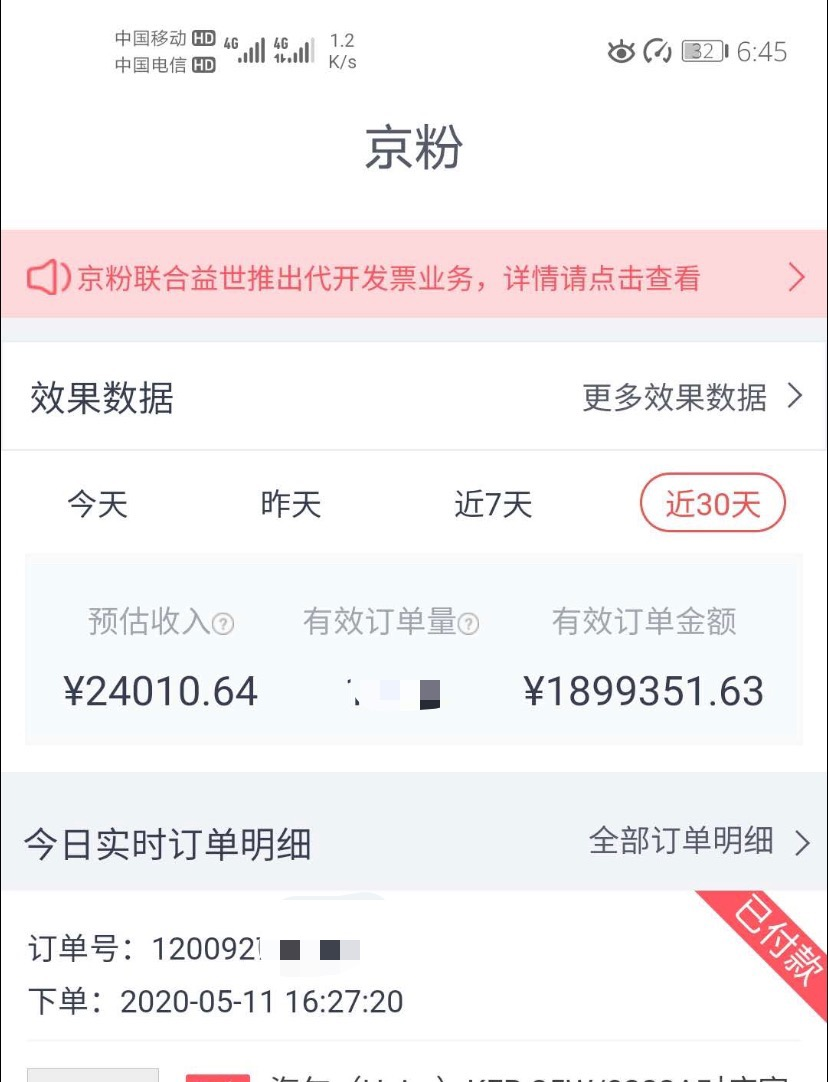The height and width of the screenshot is (1082, 828).
Task: Tap the help icon beside 预估收入
Action: (x=224, y=625)
